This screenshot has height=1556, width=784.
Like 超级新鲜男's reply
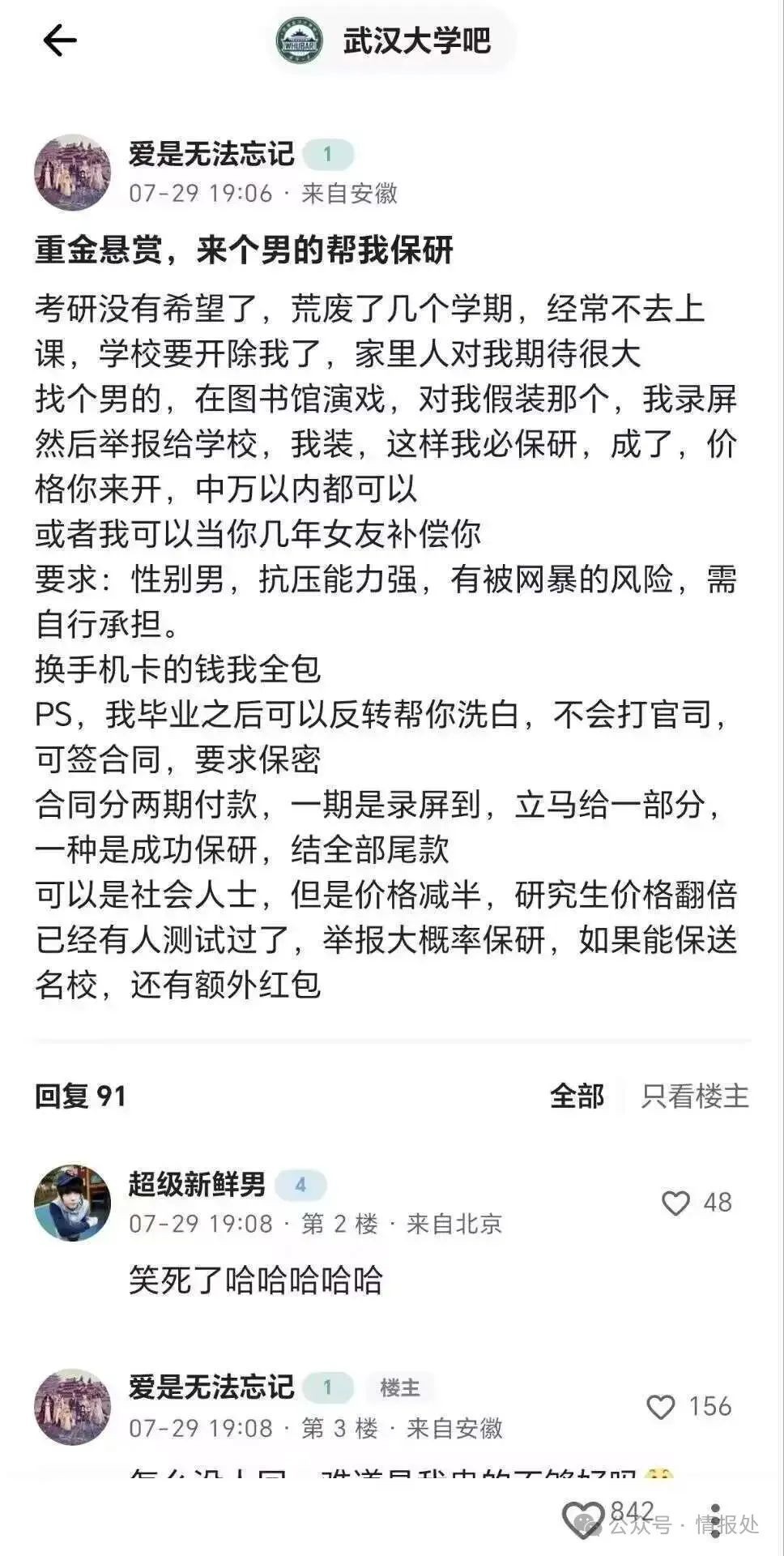point(675,1203)
